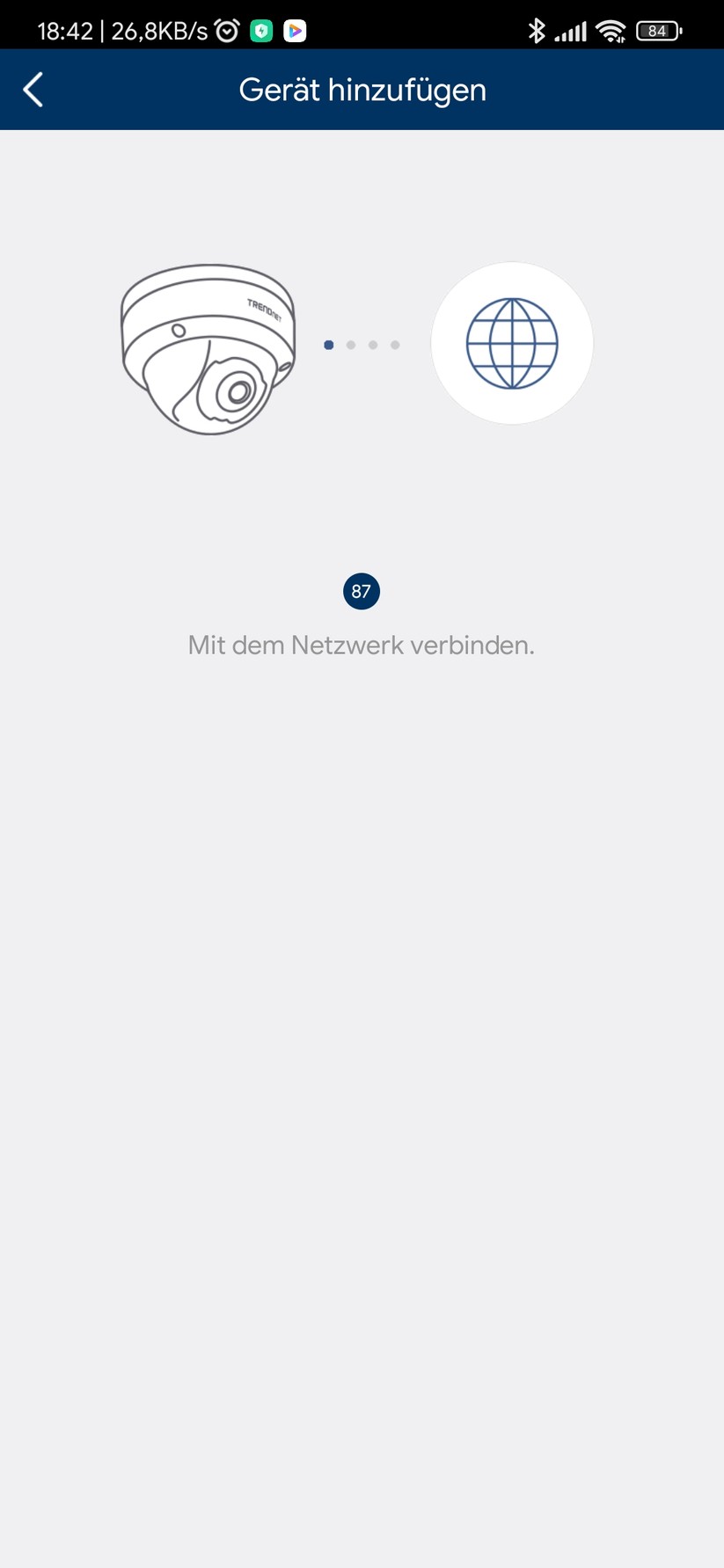Select the second gray connection dot
Screen dimensions: 724x1568
pyautogui.click(x=350, y=345)
